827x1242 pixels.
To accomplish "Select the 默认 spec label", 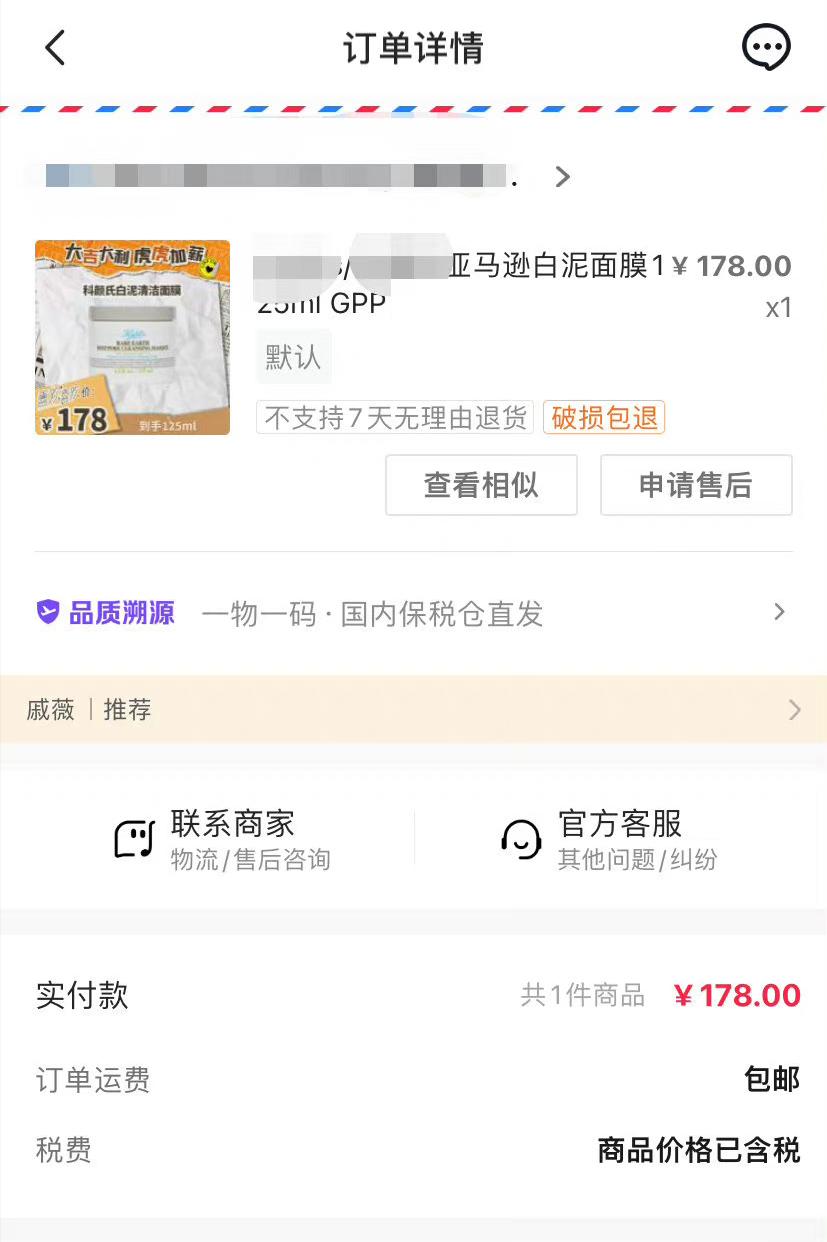I will (293, 356).
